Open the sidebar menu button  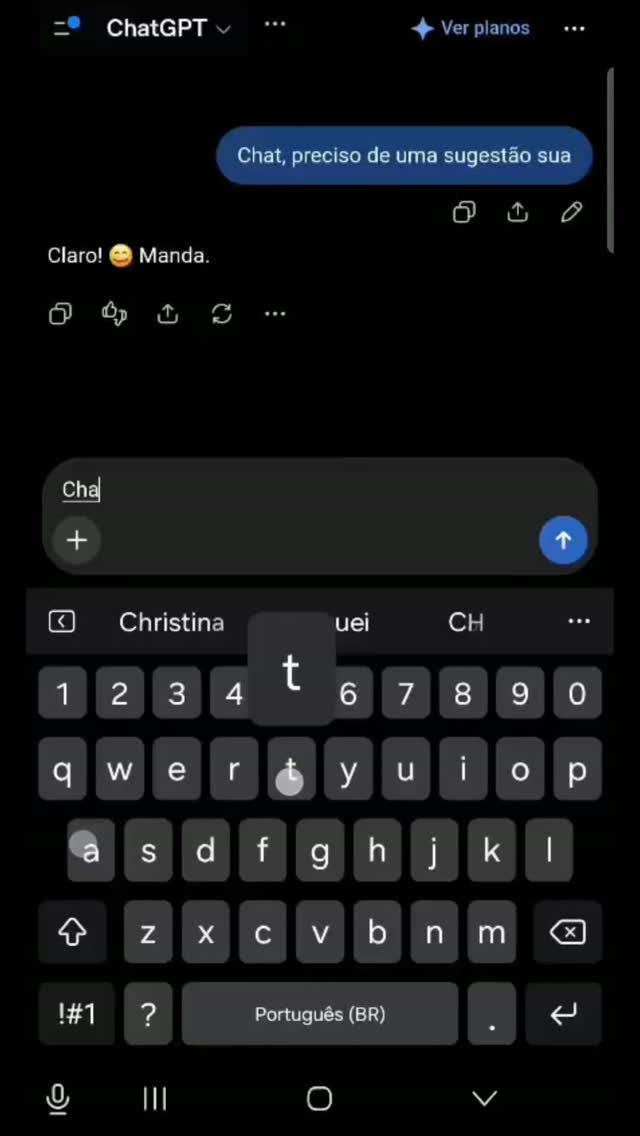click(66, 28)
